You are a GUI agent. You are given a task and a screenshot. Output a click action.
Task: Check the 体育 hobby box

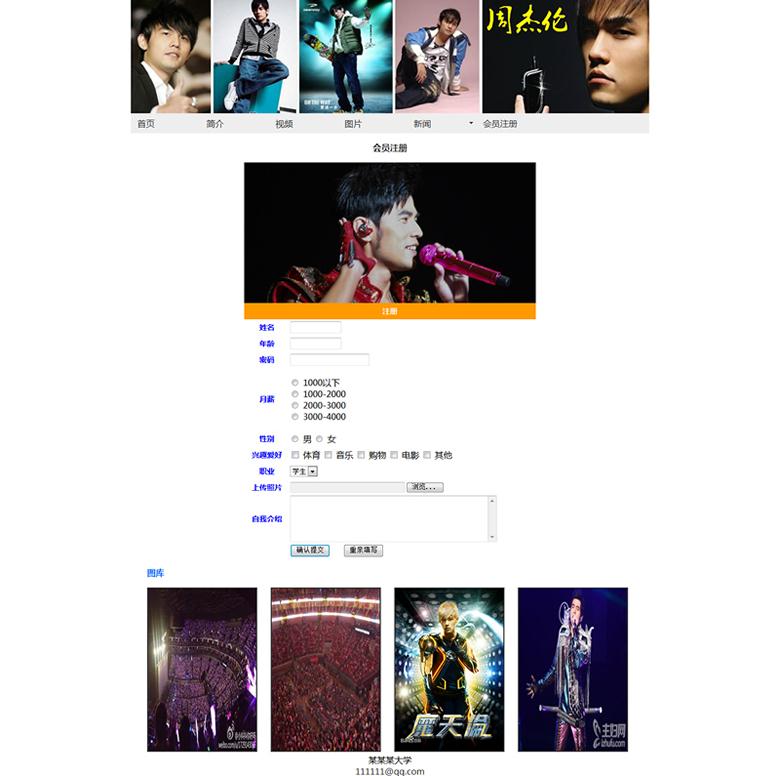click(x=295, y=455)
